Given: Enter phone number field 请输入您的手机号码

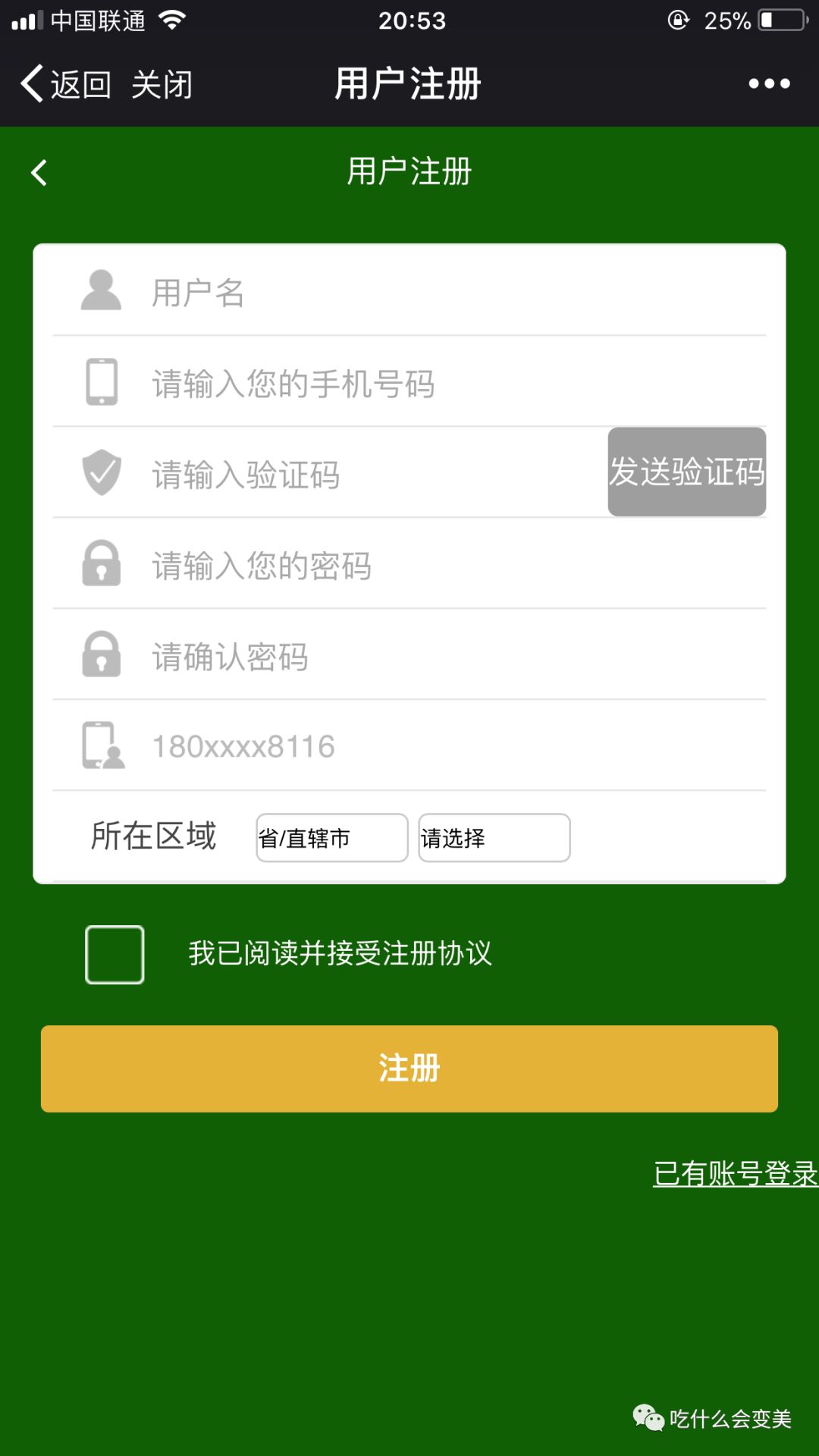Looking at the screenshot, I should click(409, 382).
